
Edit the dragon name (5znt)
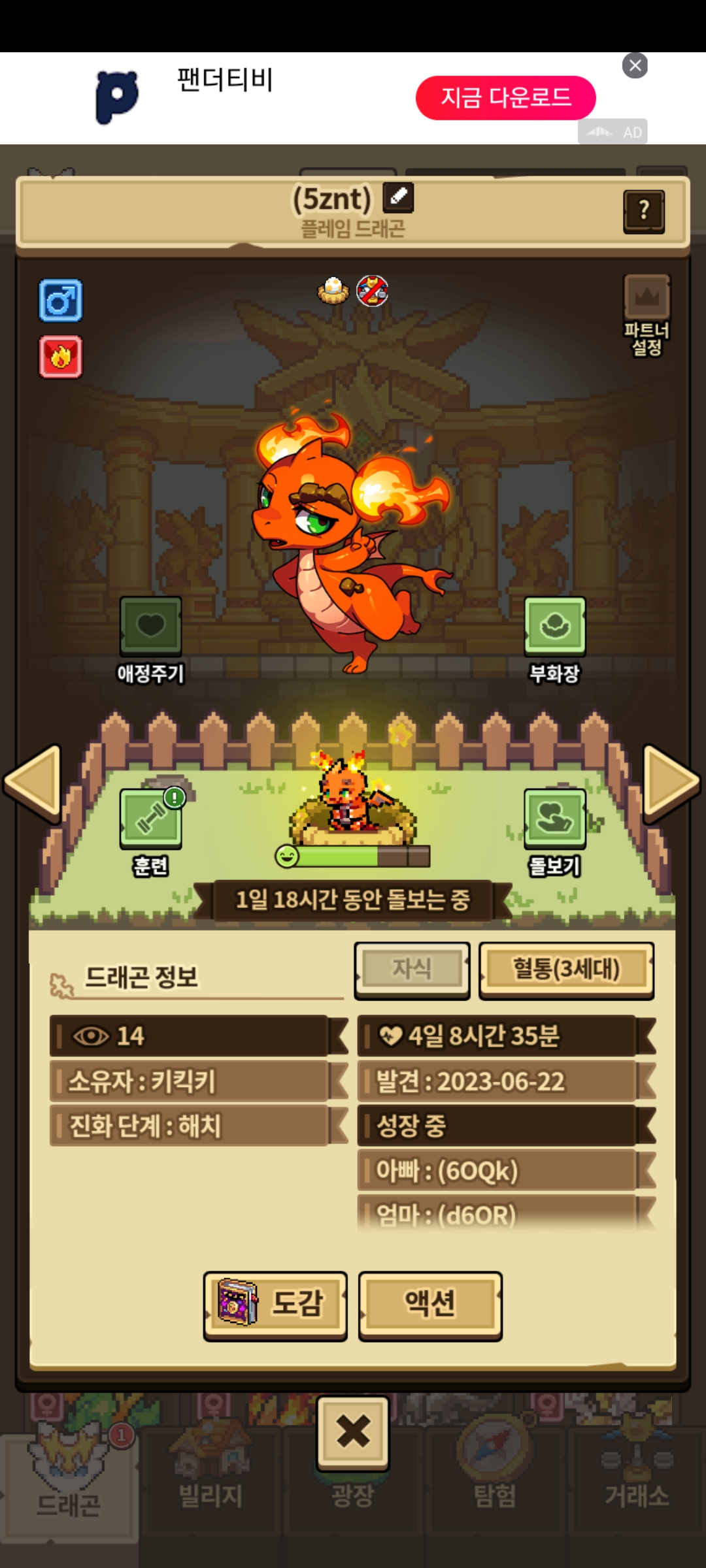(398, 197)
